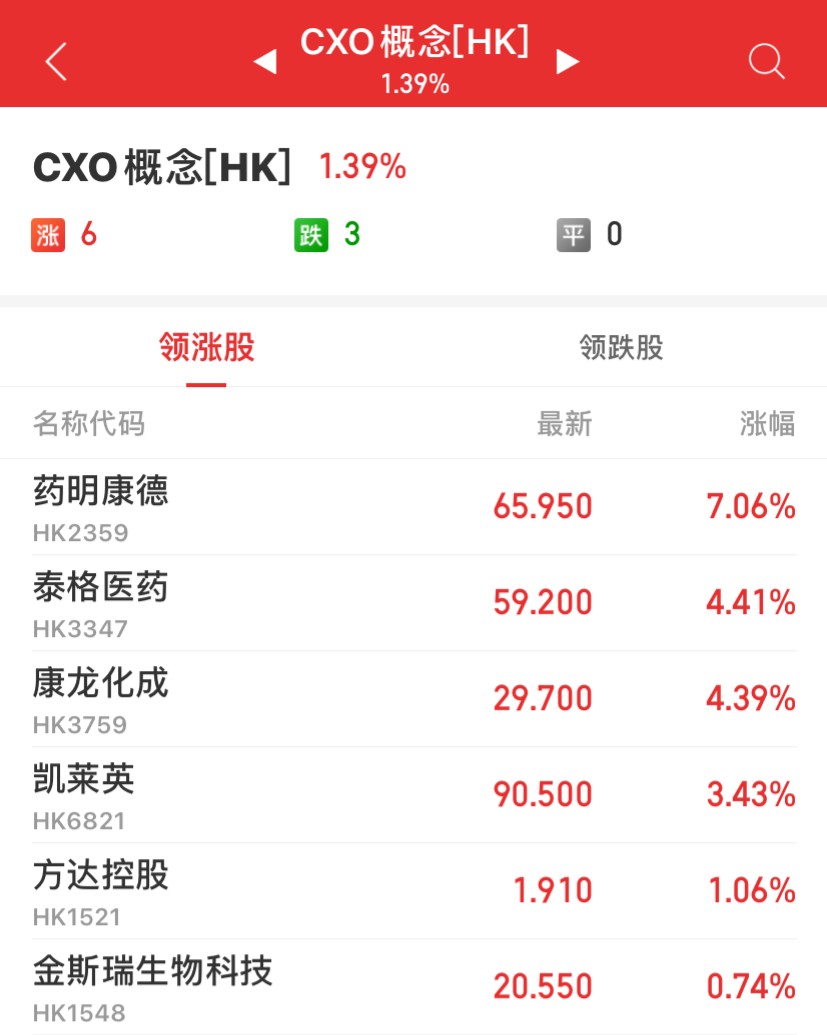
Task: Open the search magnifier icon
Action: (x=766, y=62)
